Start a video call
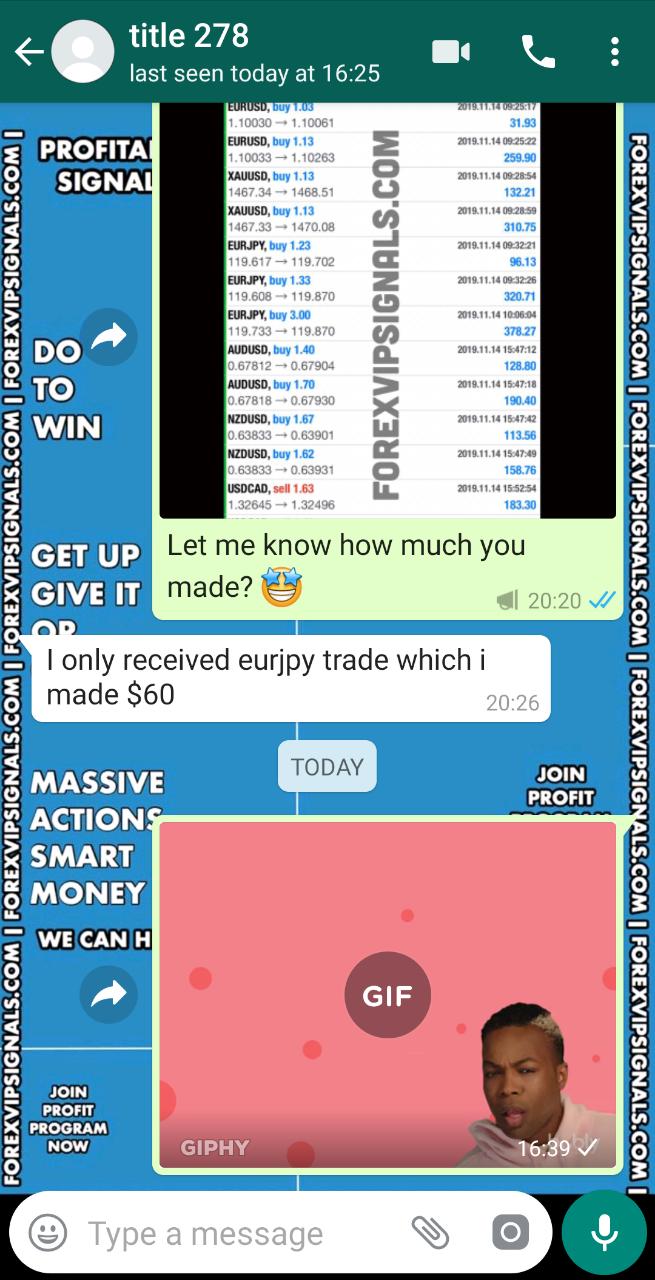Image resolution: width=655 pixels, height=1280 pixels. [x=451, y=52]
